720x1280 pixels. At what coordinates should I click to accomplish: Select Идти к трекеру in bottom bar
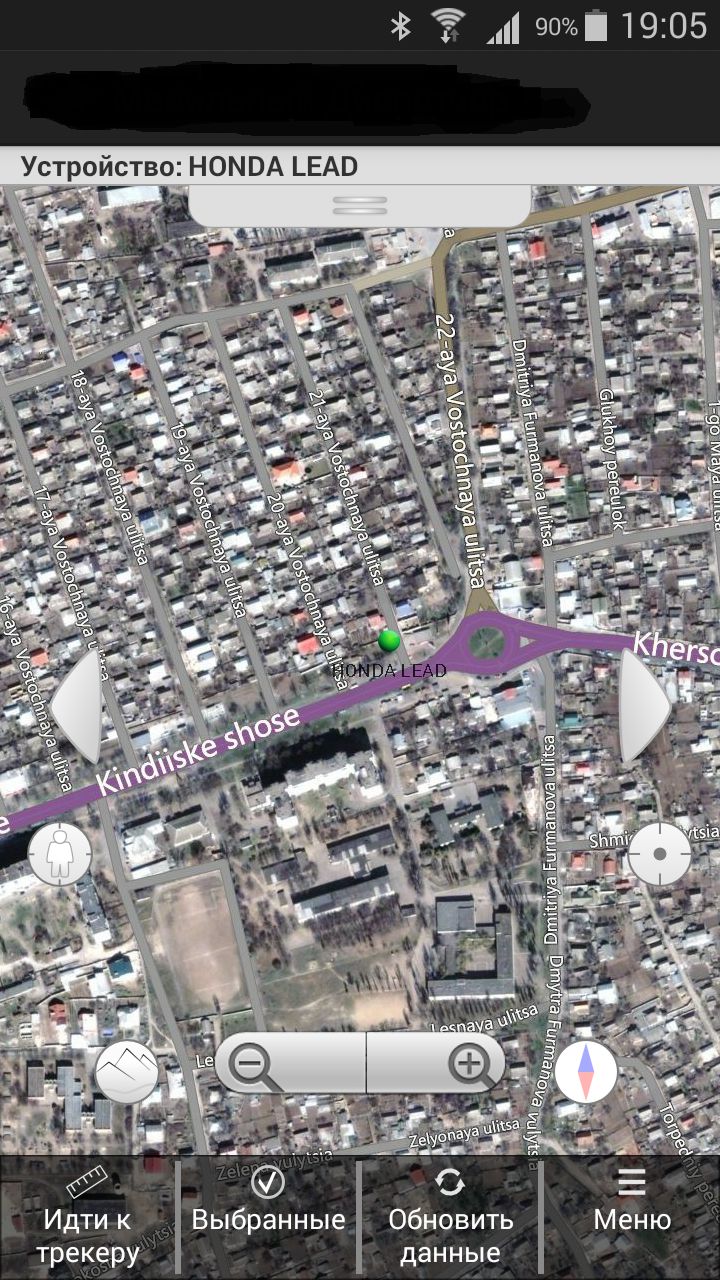(x=89, y=1218)
